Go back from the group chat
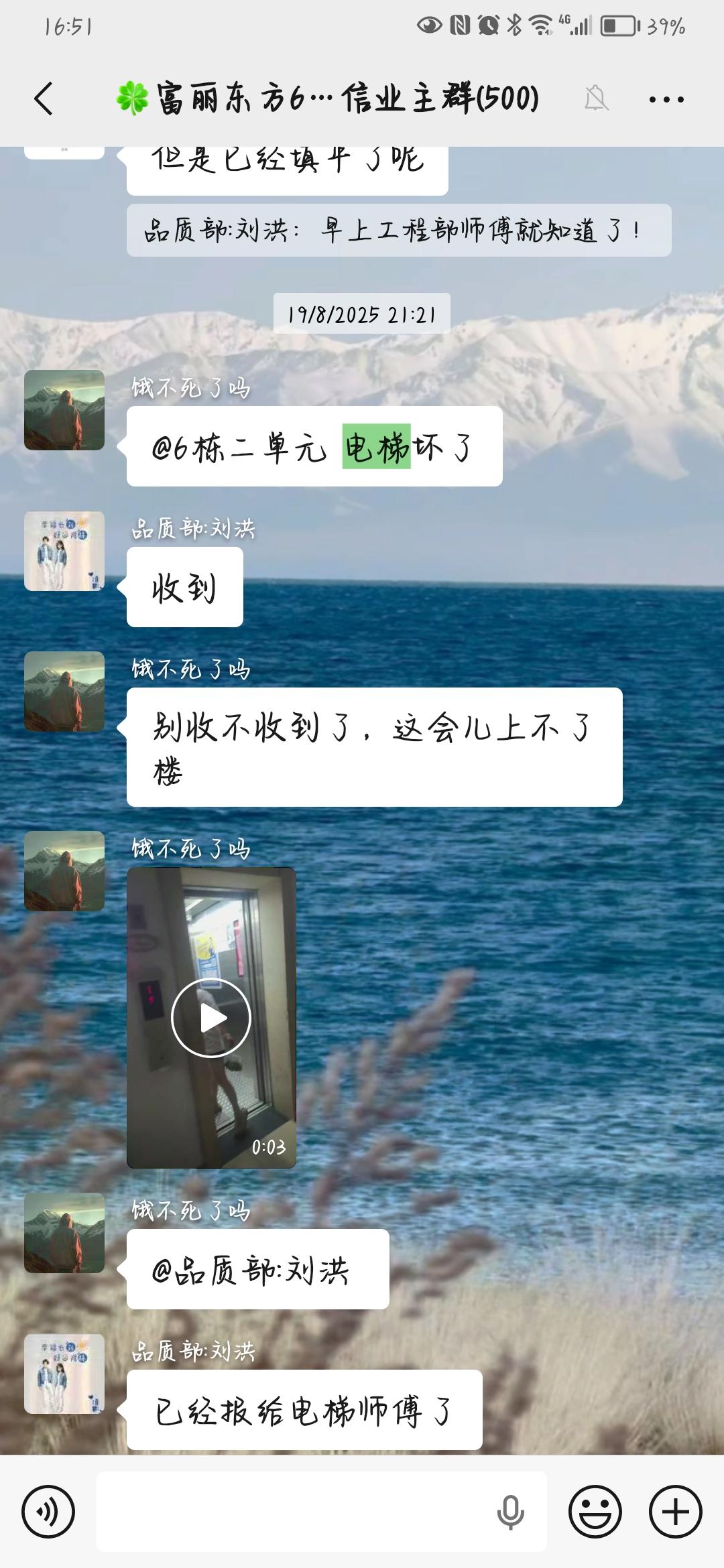Viewport: 724px width, 1568px height. tap(44, 99)
